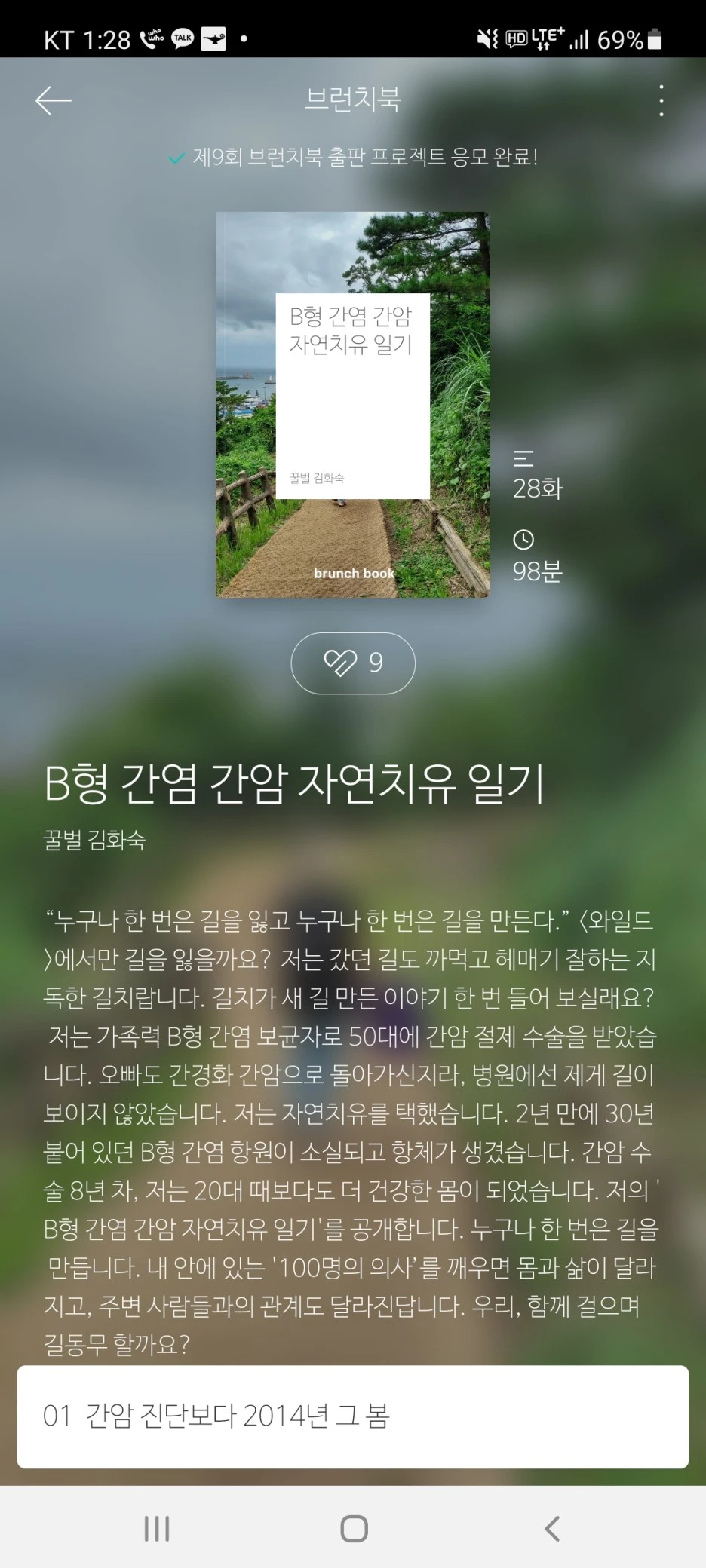Viewport: 706px width, 1568px height.
Task: Open the three-dot options menu
Action: click(x=661, y=100)
